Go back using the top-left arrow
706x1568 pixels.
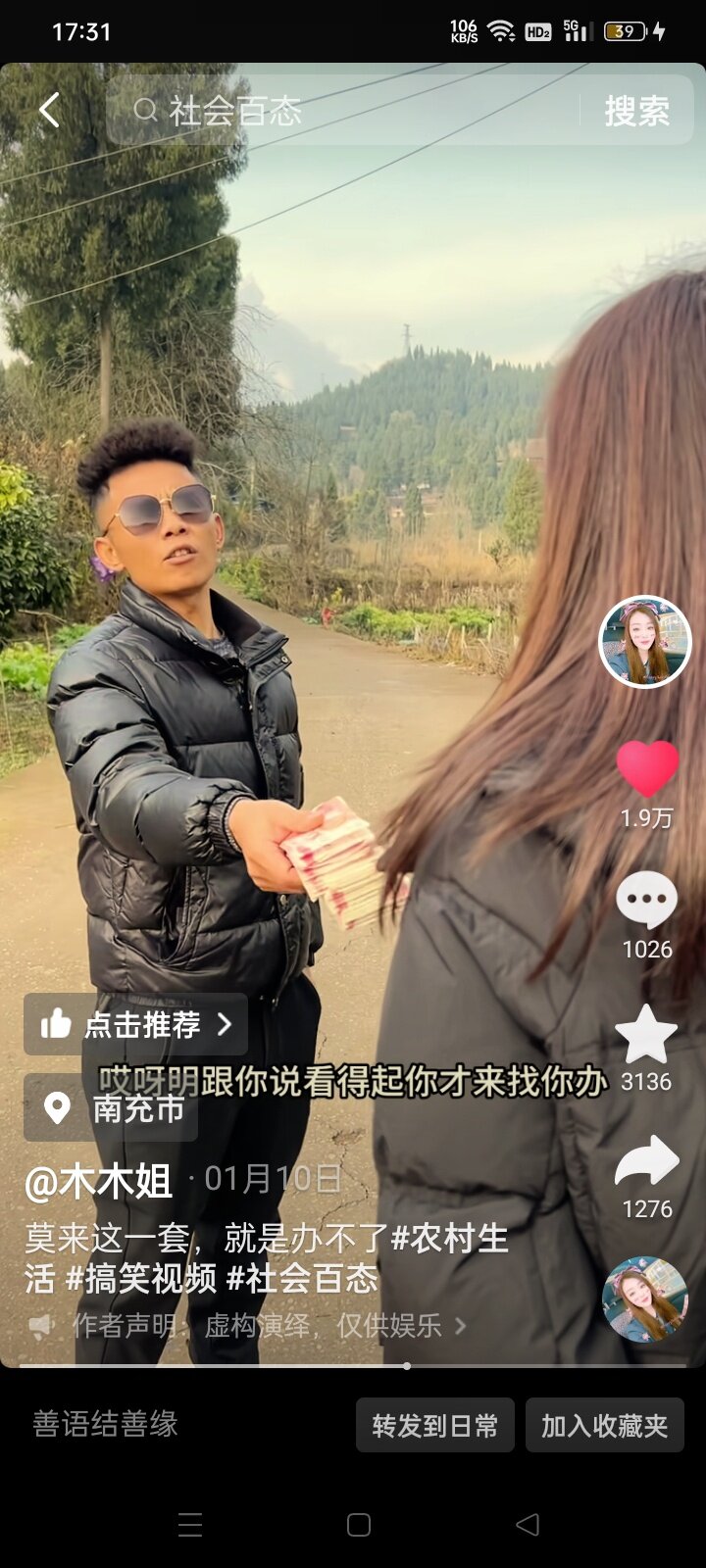tap(49, 111)
